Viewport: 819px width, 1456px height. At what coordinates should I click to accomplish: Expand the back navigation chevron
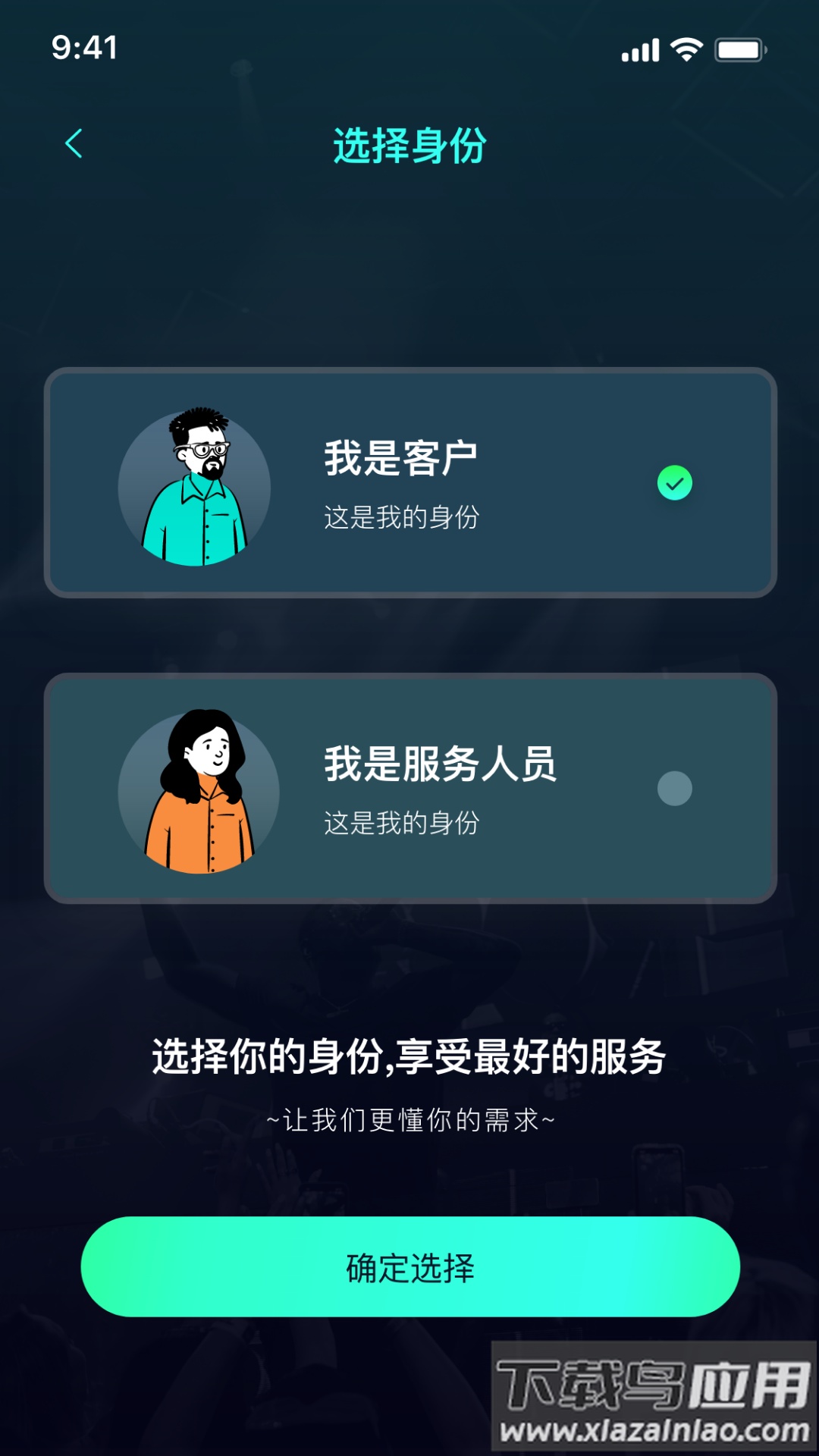click(x=74, y=143)
